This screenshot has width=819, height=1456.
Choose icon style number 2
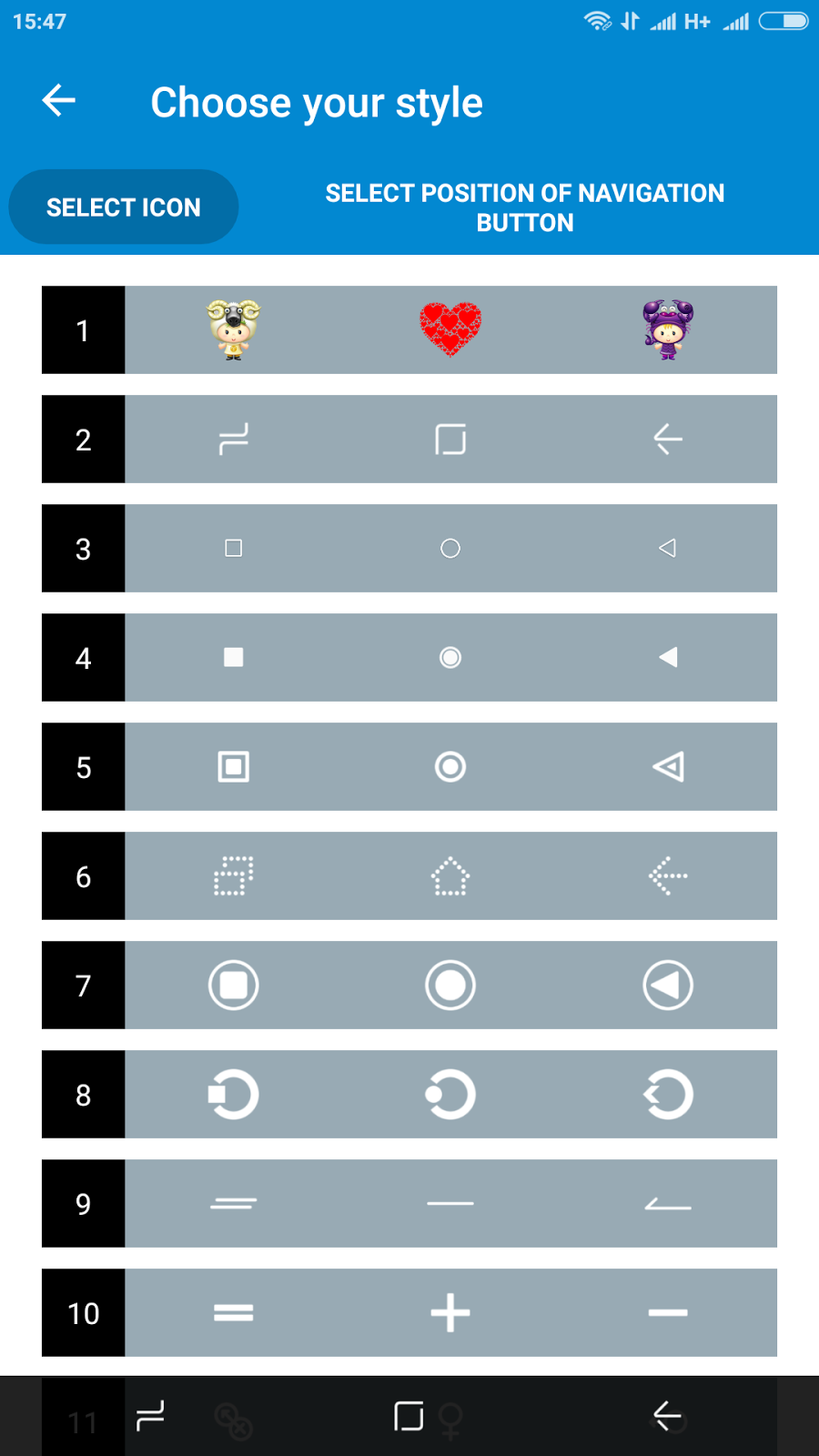click(x=409, y=439)
